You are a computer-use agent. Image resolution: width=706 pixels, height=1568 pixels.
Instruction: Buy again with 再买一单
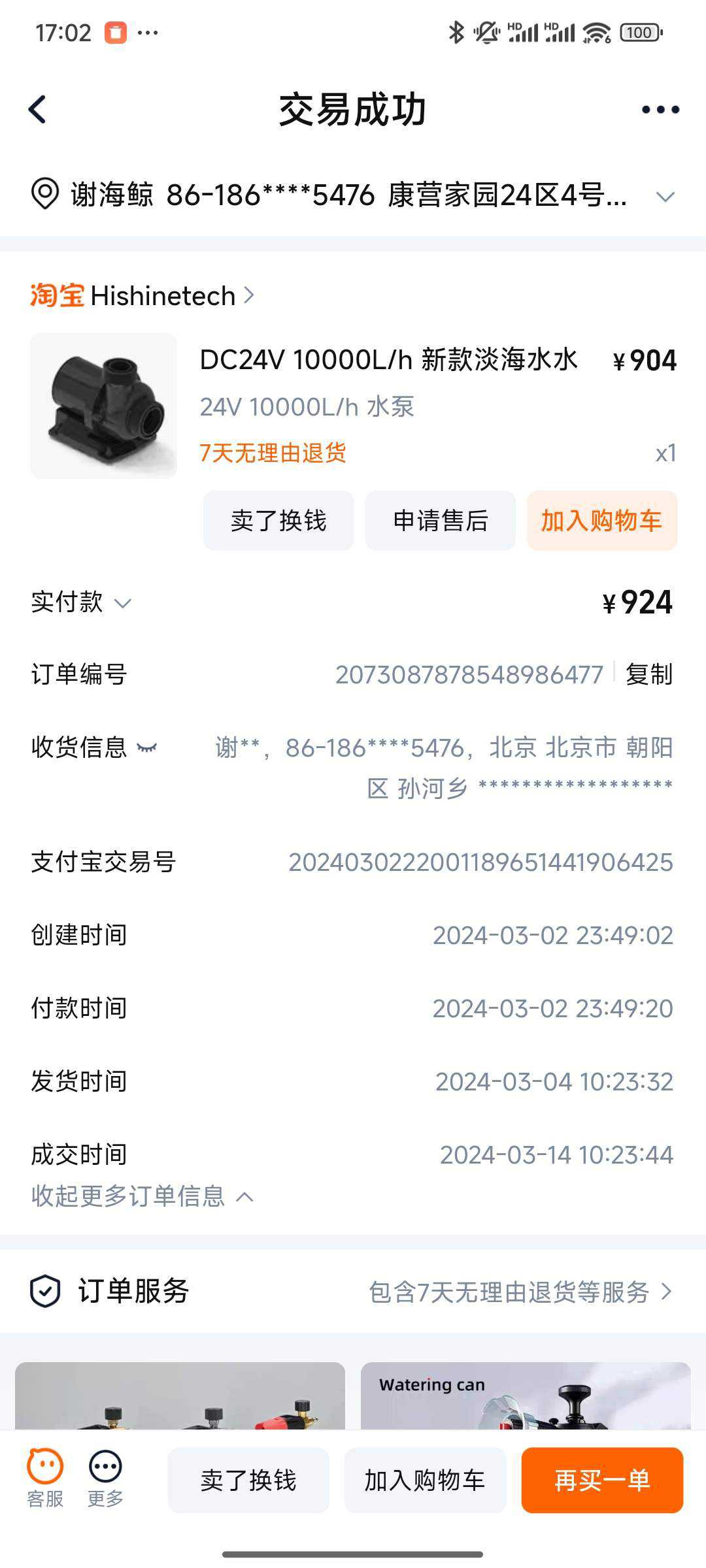[602, 1480]
